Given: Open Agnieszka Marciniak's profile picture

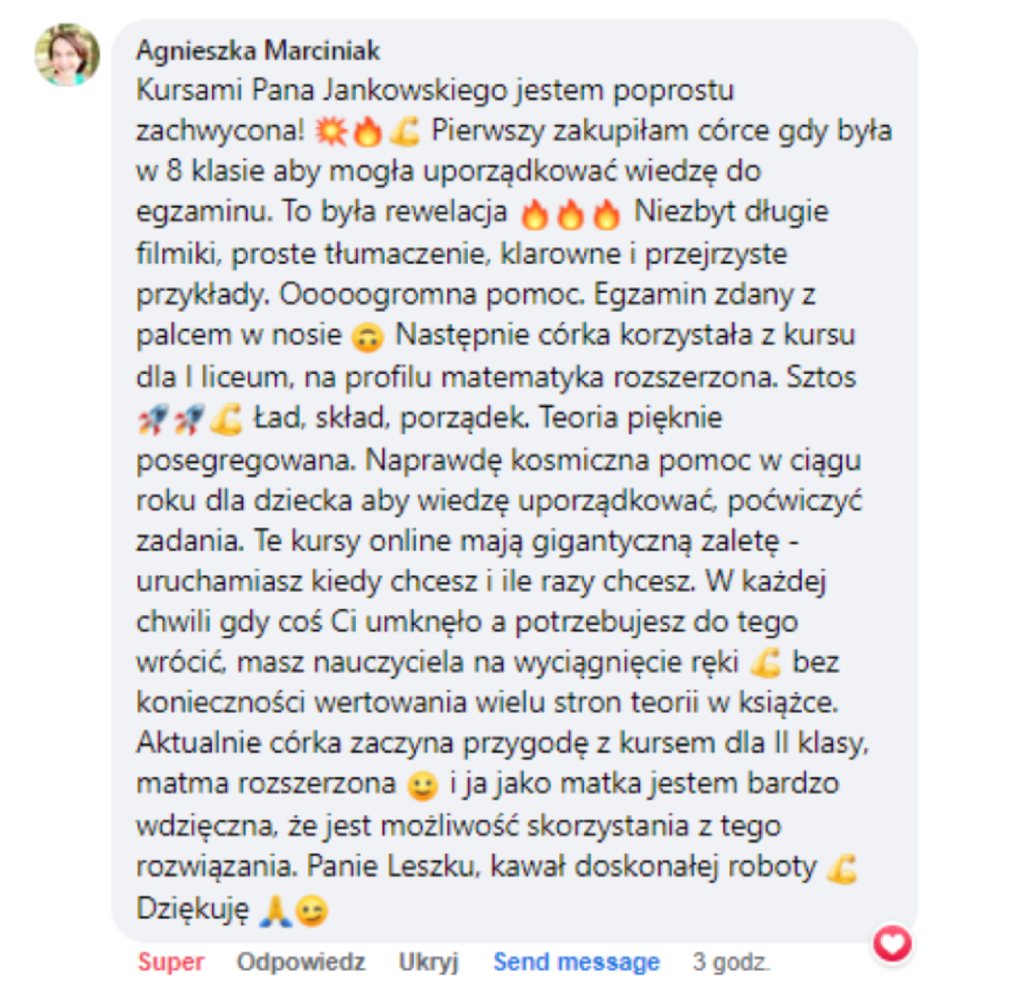Looking at the screenshot, I should point(68,55).
